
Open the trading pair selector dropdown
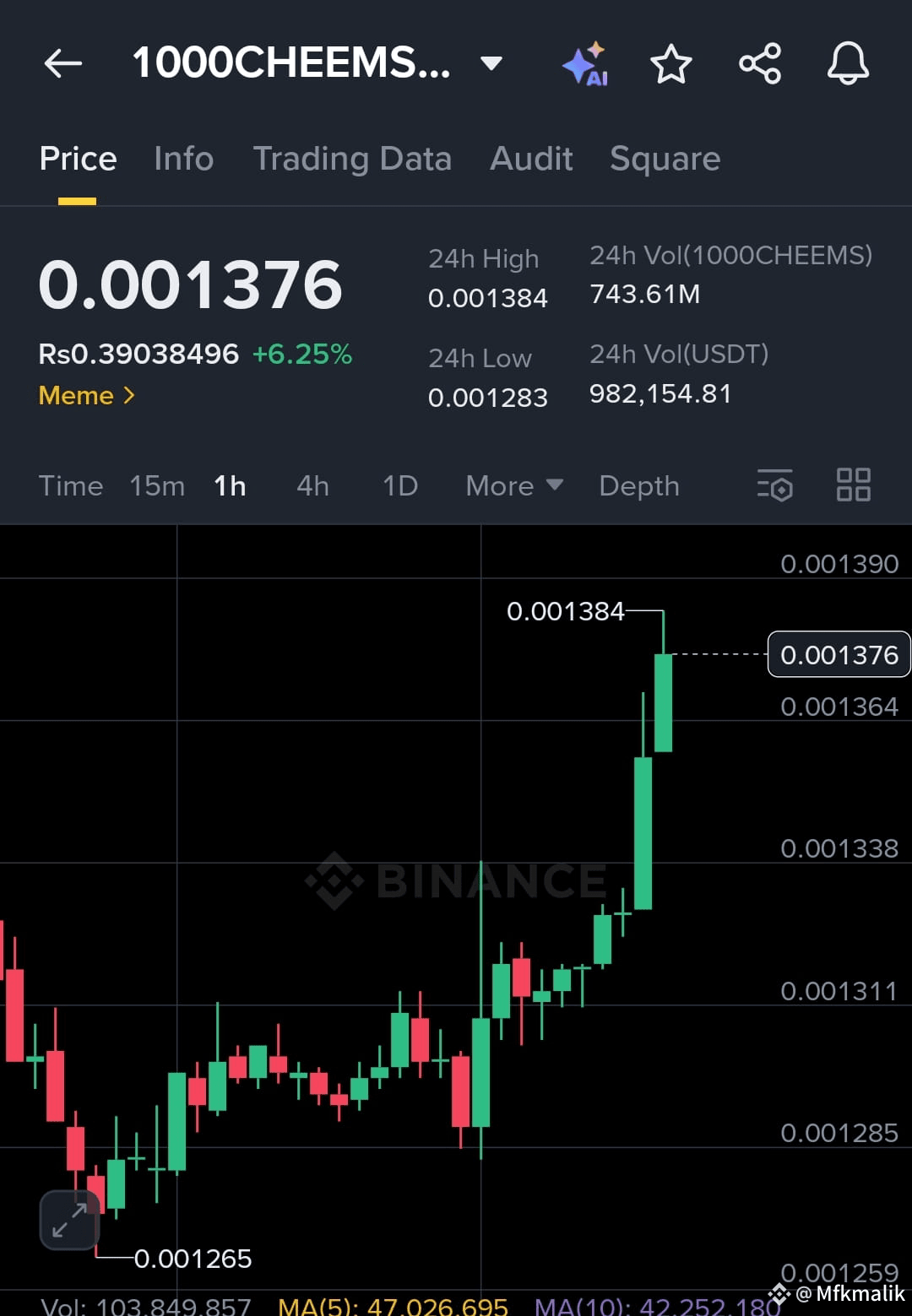click(491, 63)
